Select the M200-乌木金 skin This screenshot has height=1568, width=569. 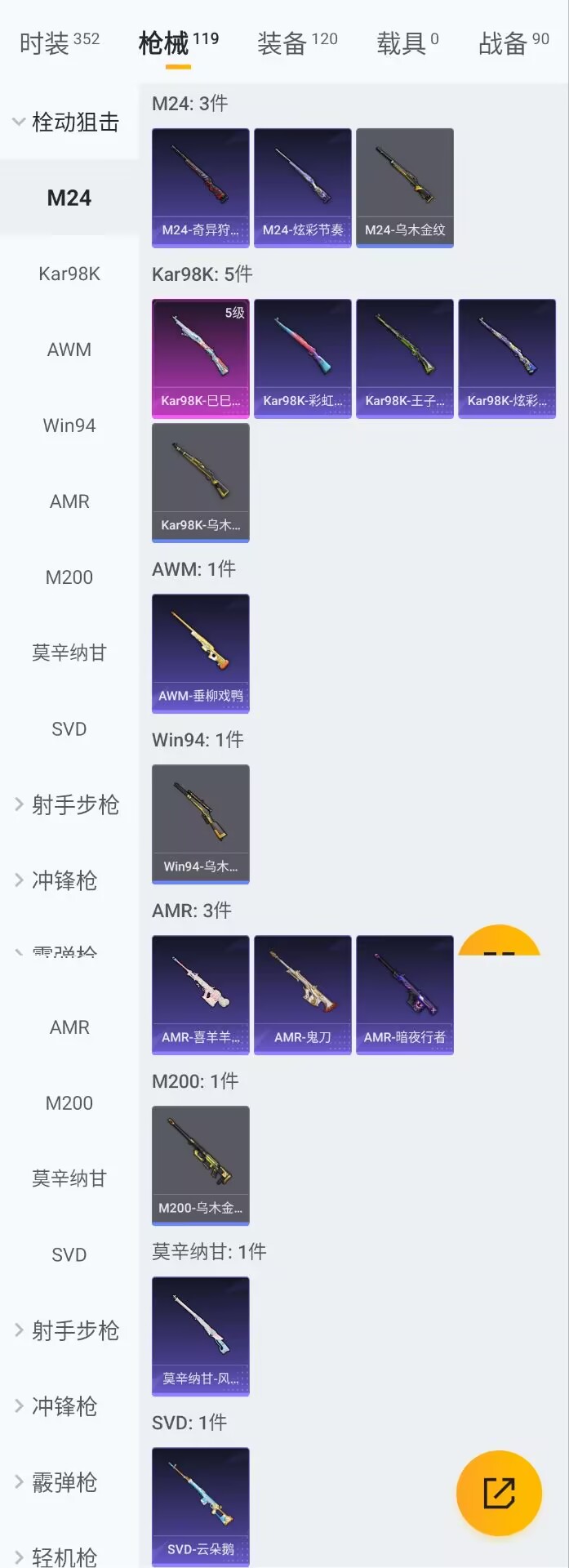pyautogui.click(x=201, y=1165)
